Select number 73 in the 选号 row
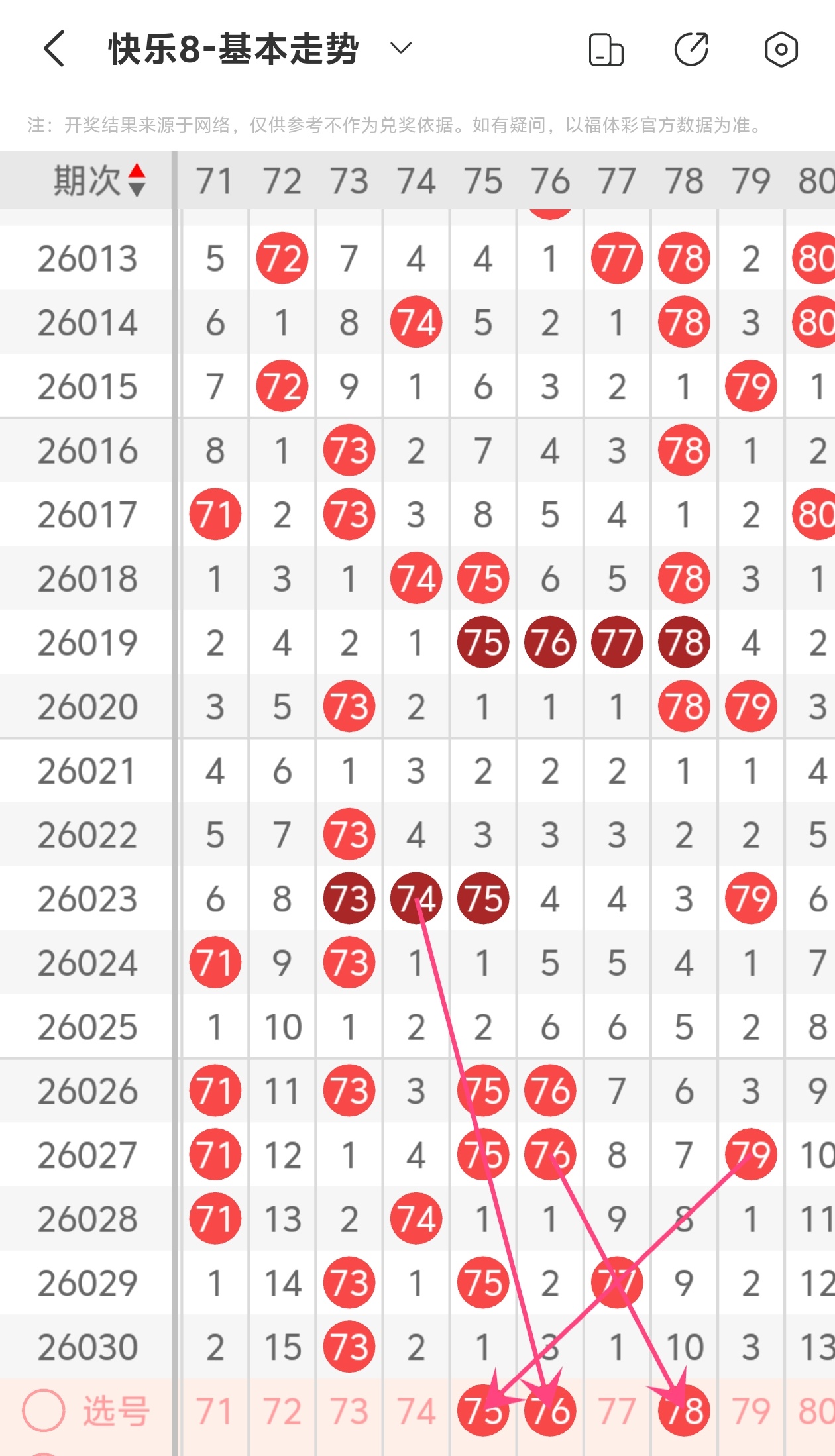The image size is (835, 1456). pos(349,1411)
